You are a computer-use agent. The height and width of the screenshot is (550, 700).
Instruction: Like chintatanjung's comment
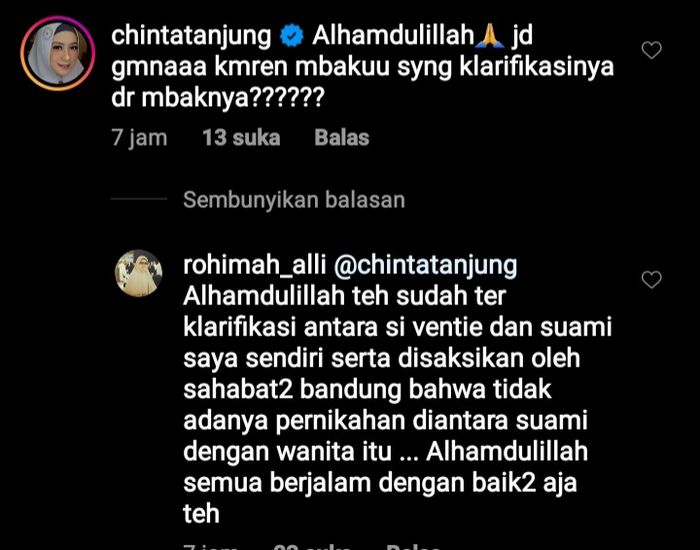tap(651, 50)
